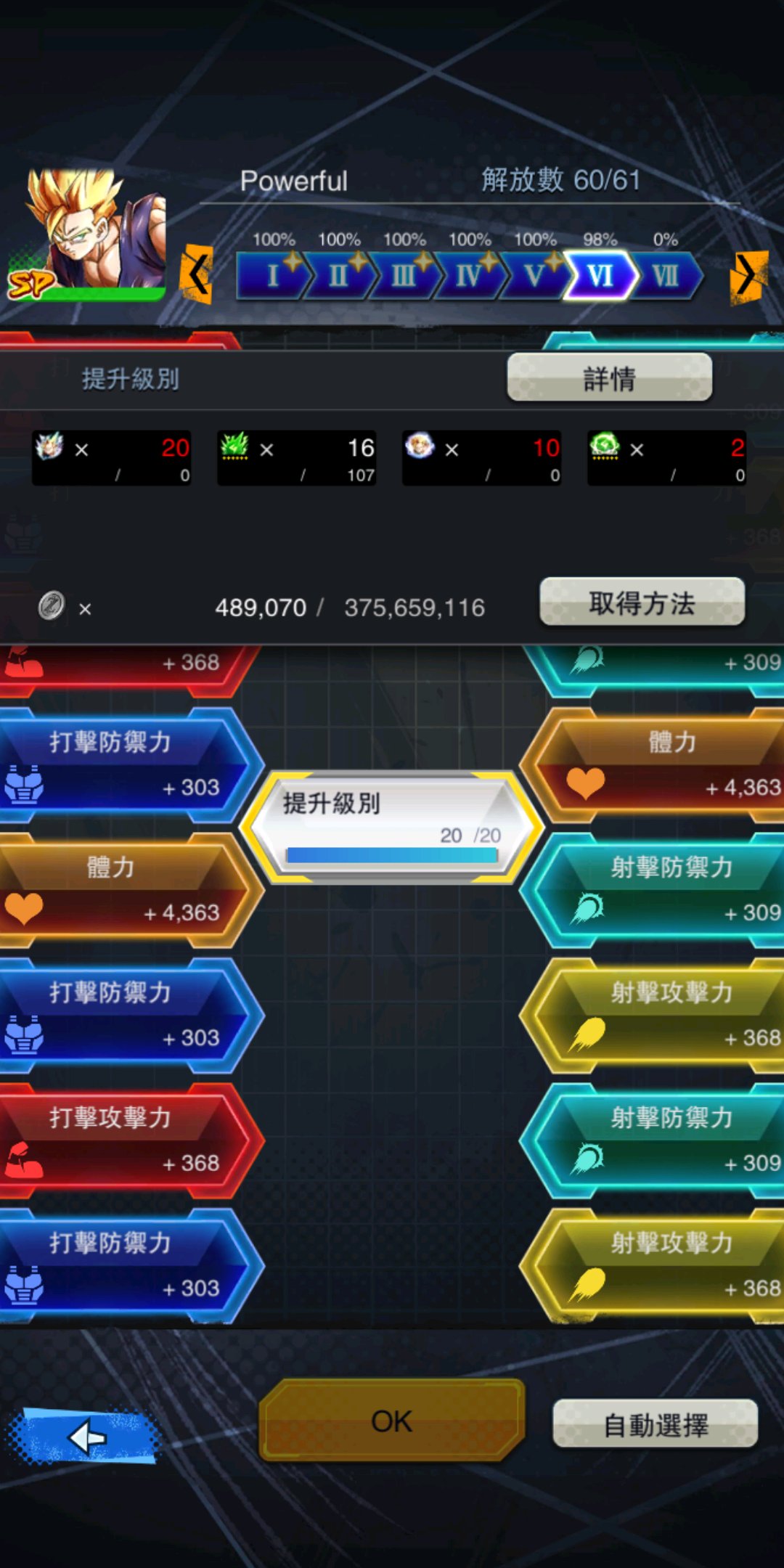Tap 自動選擇 auto select
The height and width of the screenshot is (1568, 784).
pos(655,1424)
